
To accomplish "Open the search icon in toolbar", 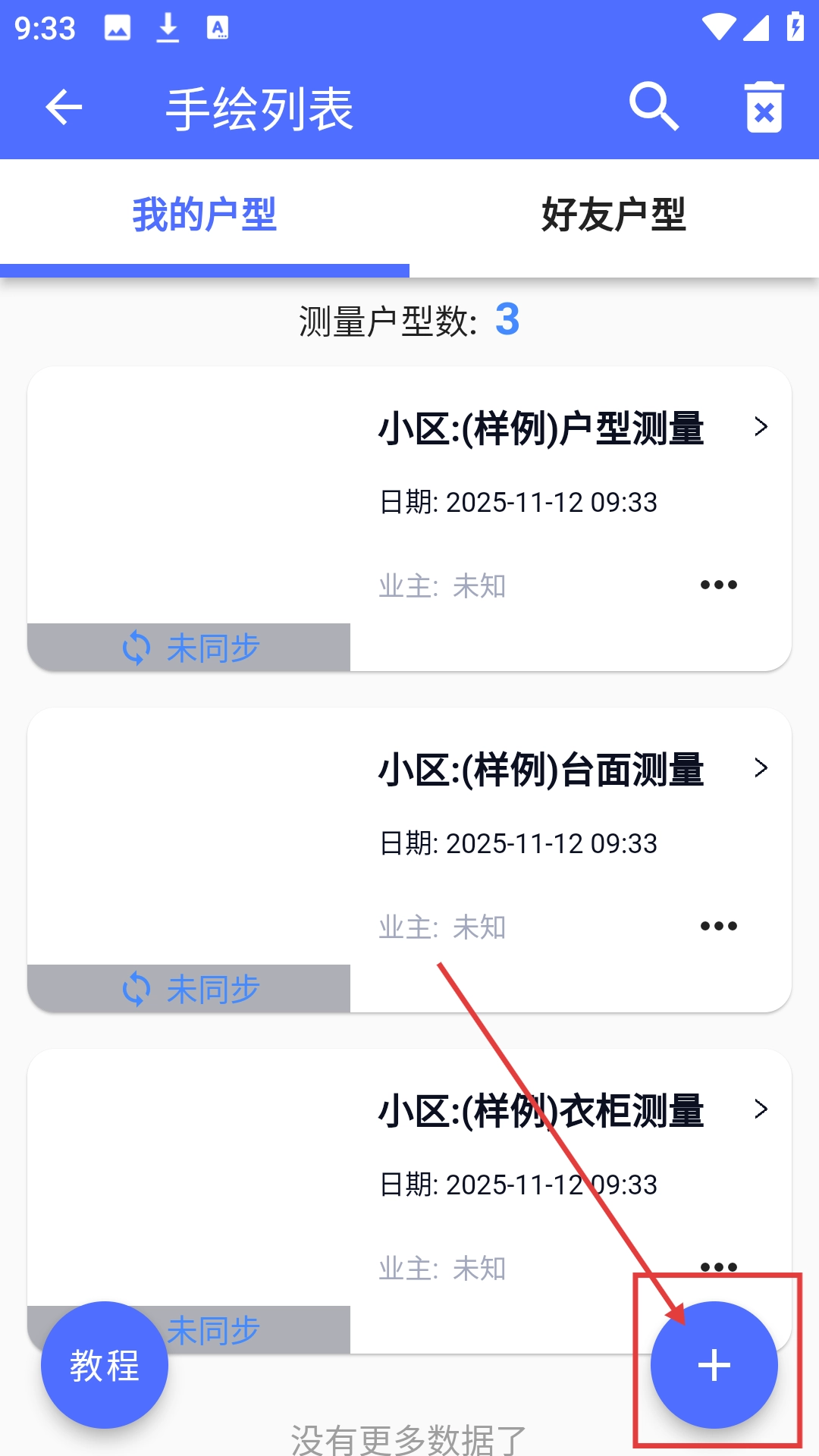I will click(654, 107).
